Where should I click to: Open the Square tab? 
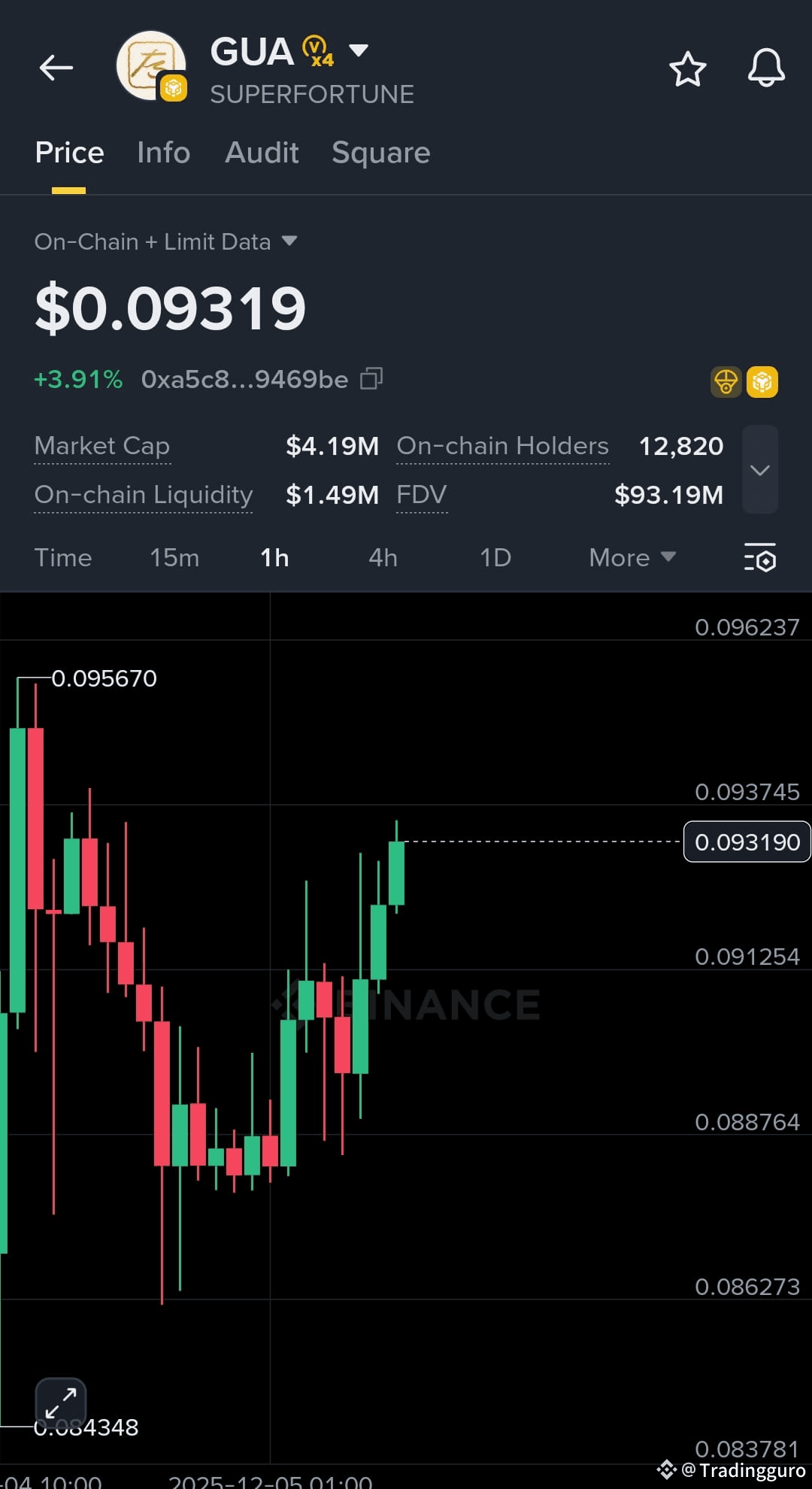coord(380,153)
